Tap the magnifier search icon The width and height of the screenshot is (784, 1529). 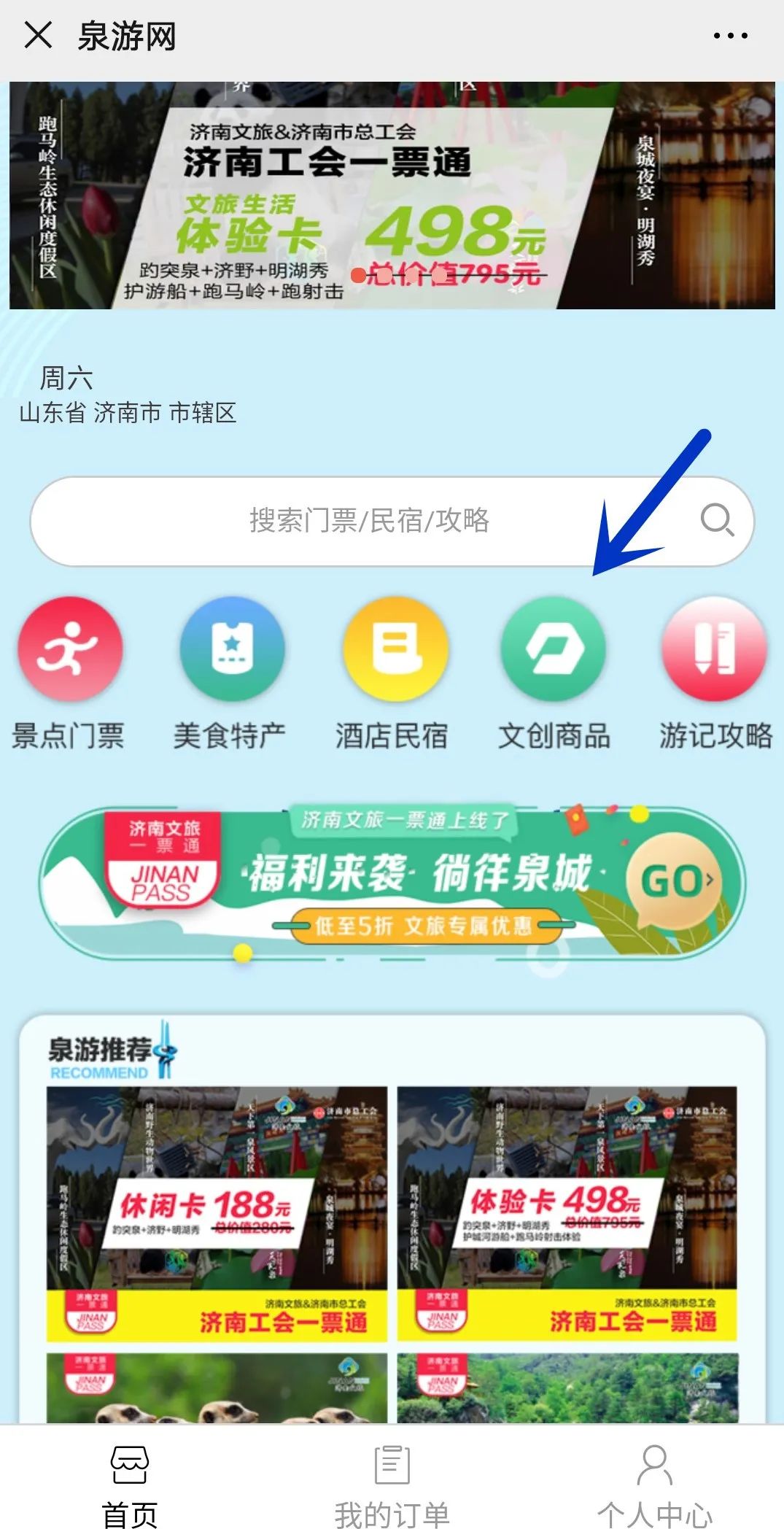(716, 520)
